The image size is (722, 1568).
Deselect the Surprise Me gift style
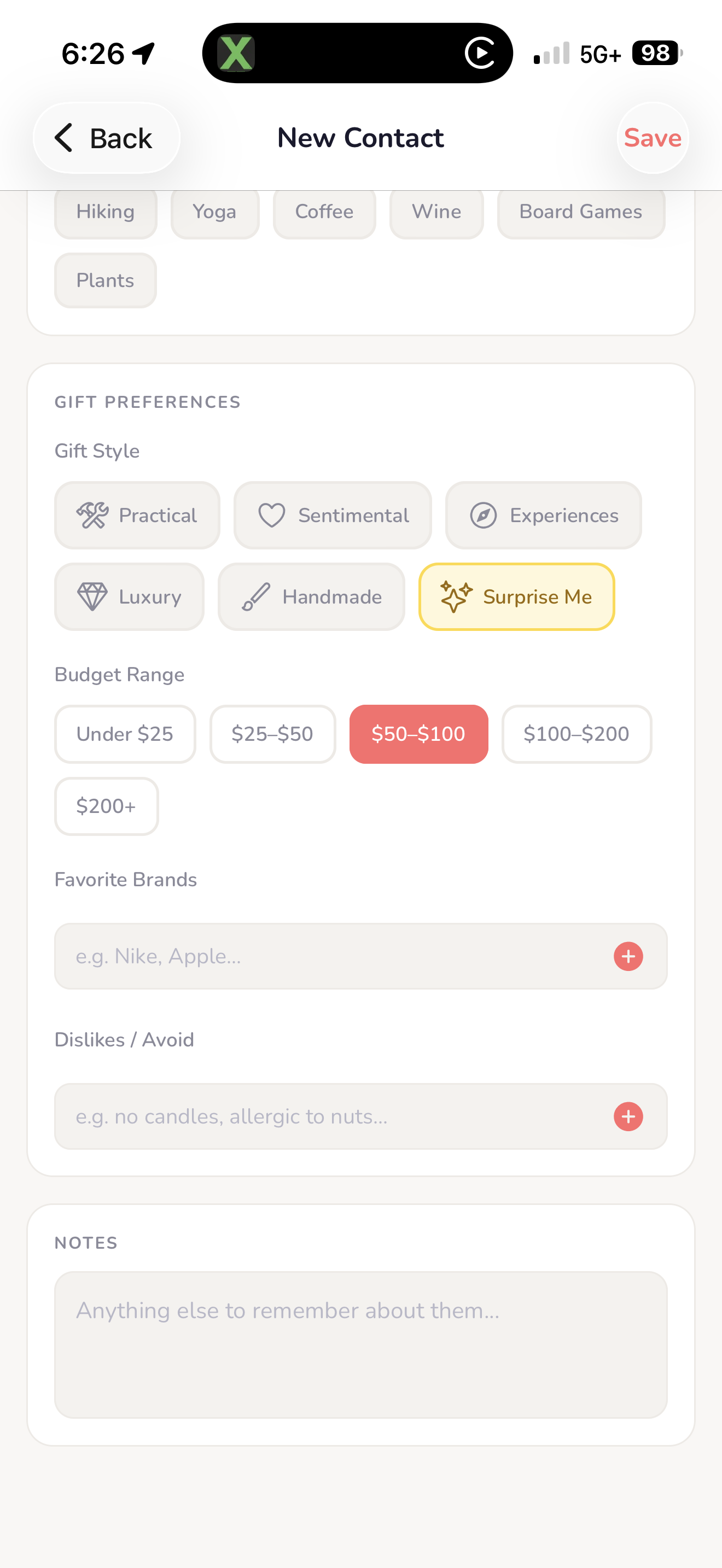(x=516, y=596)
